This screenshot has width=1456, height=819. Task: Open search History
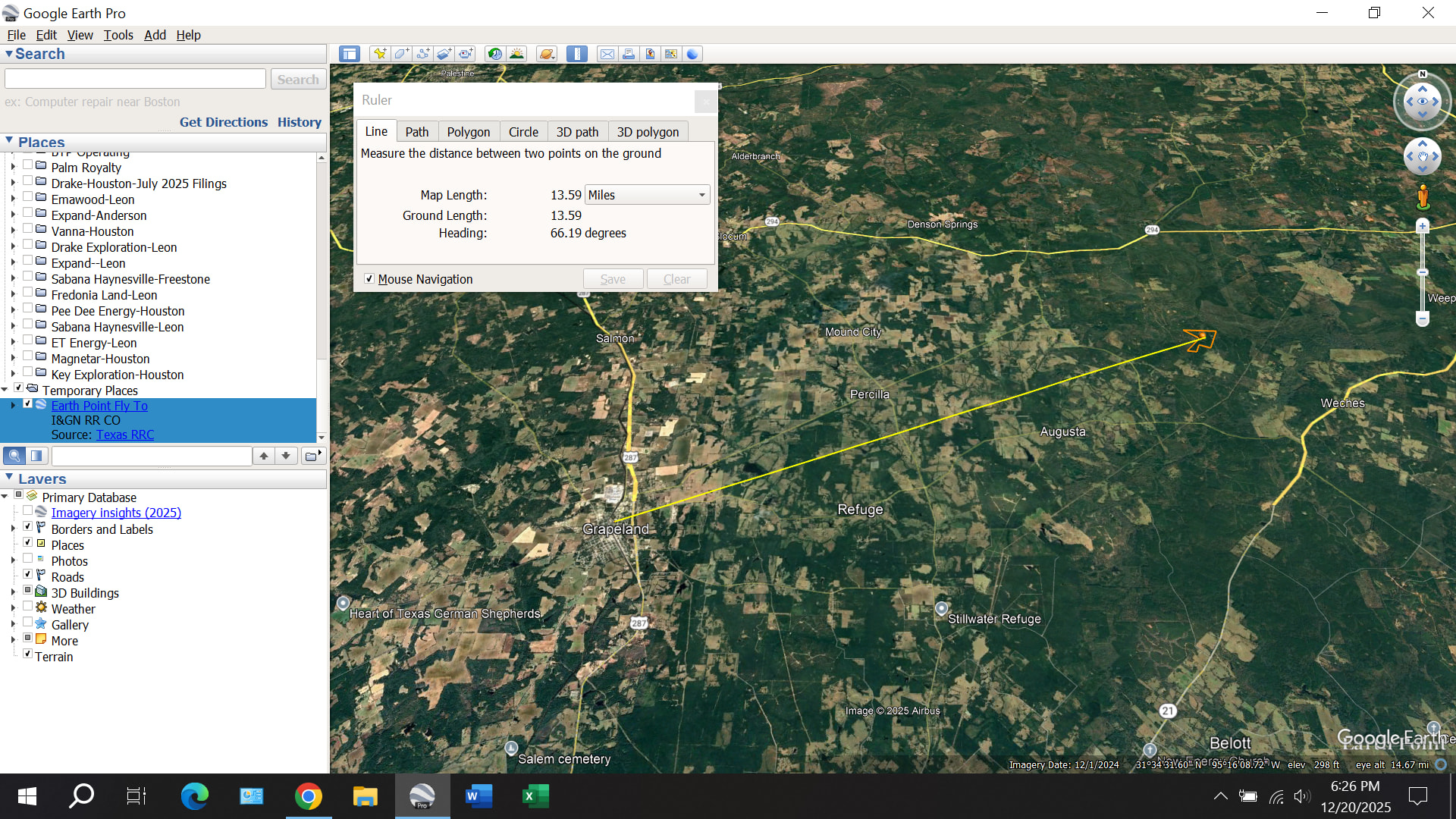(299, 122)
